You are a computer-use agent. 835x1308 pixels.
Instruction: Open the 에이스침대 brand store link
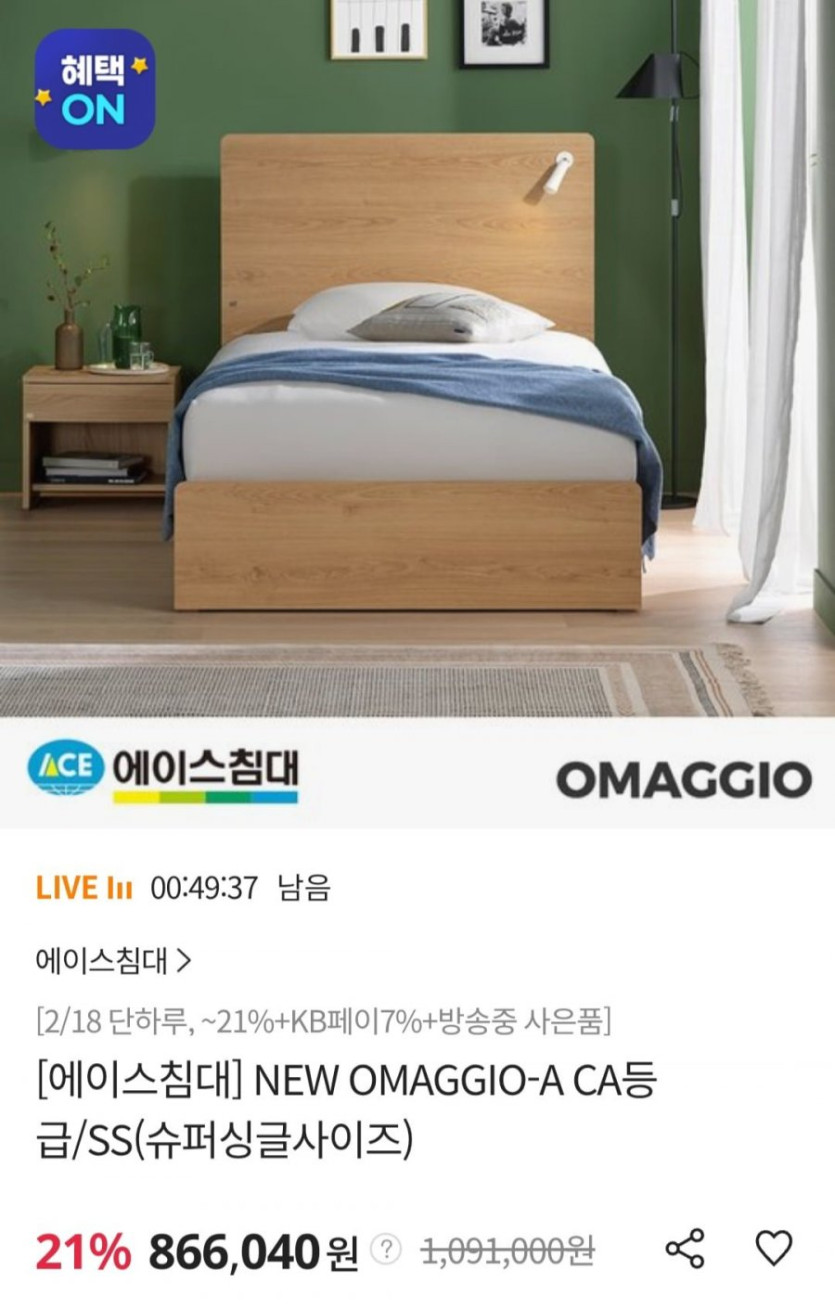(112, 961)
